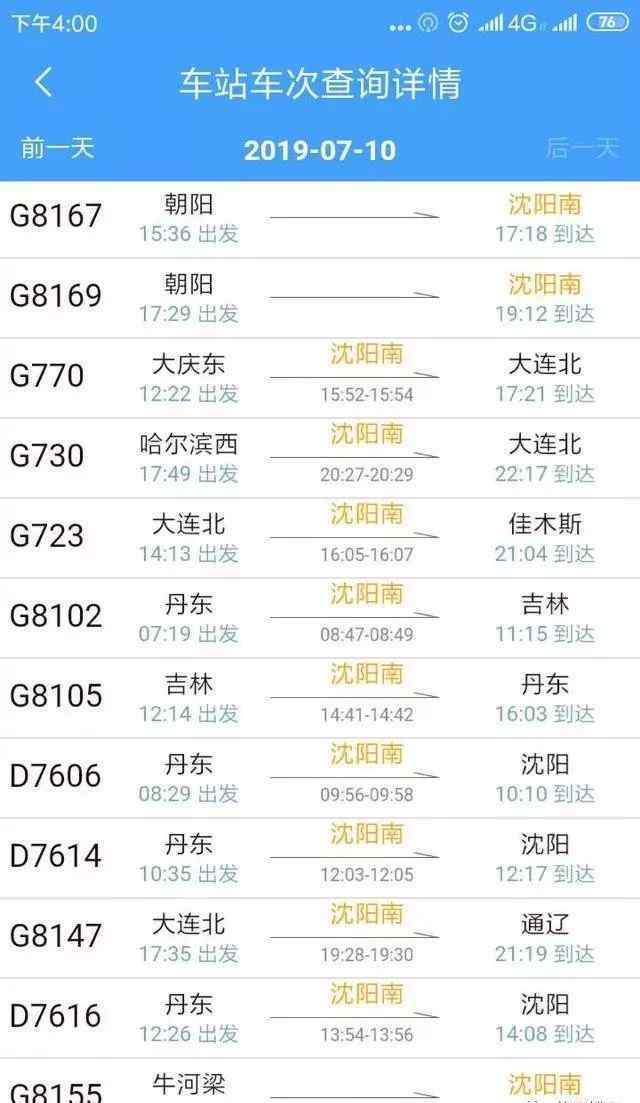The height and width of the screenshot is (1103, 640).
Task: Switch to the previous day (前一天)
Action: pyautogui.click(x=58, y=148)
